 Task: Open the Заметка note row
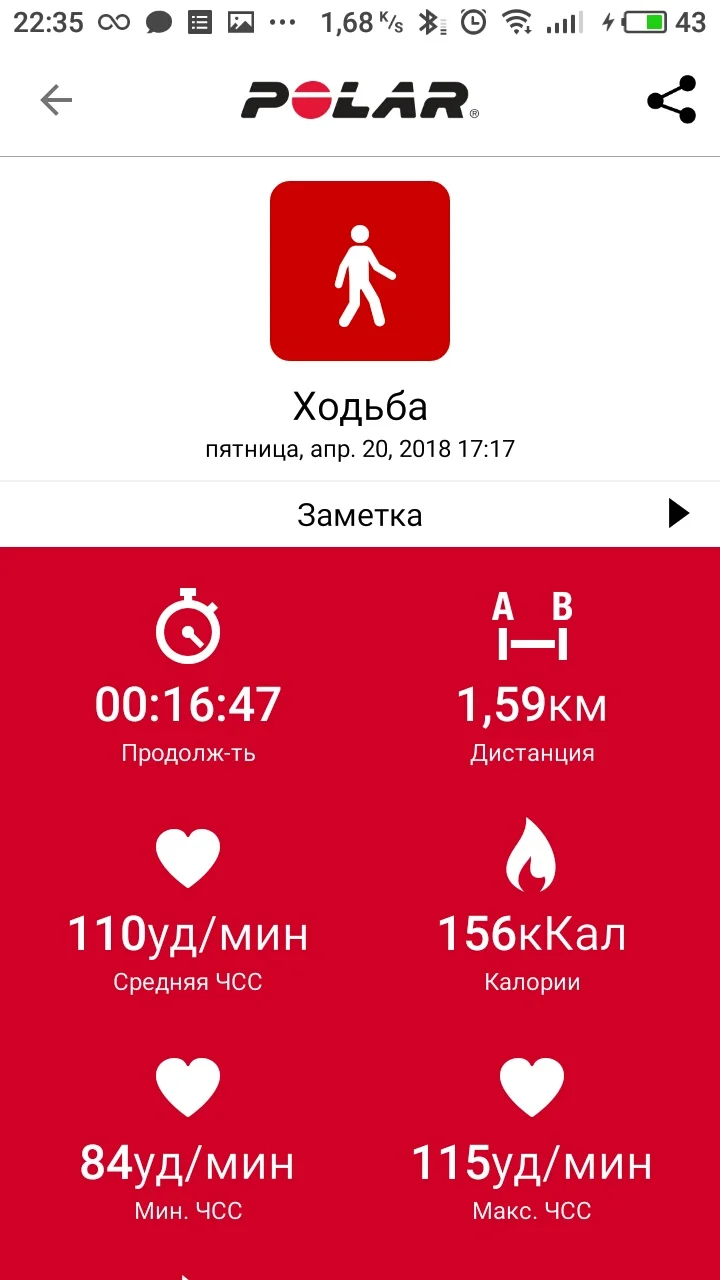(360, 515)
